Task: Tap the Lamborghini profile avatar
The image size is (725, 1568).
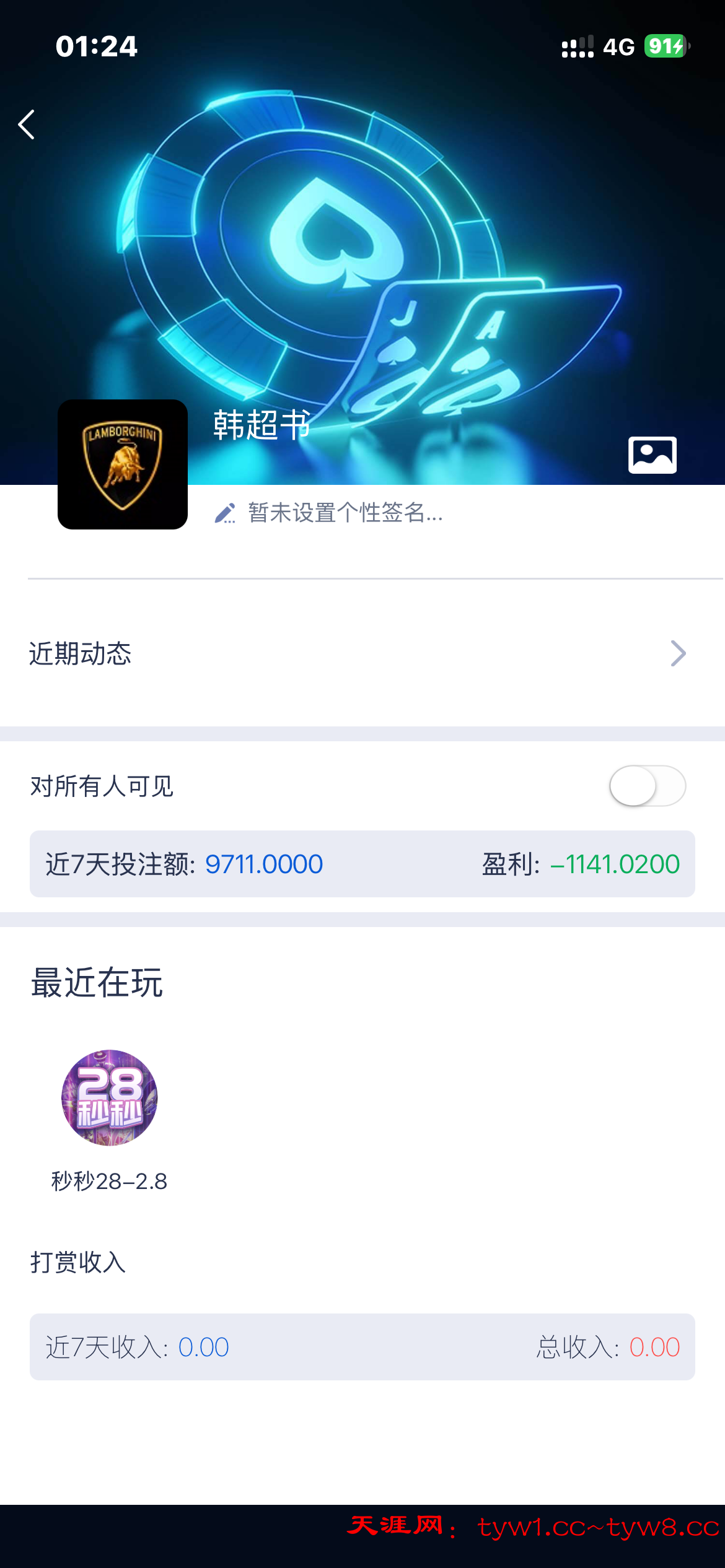Action: click(x=123, y=464)
